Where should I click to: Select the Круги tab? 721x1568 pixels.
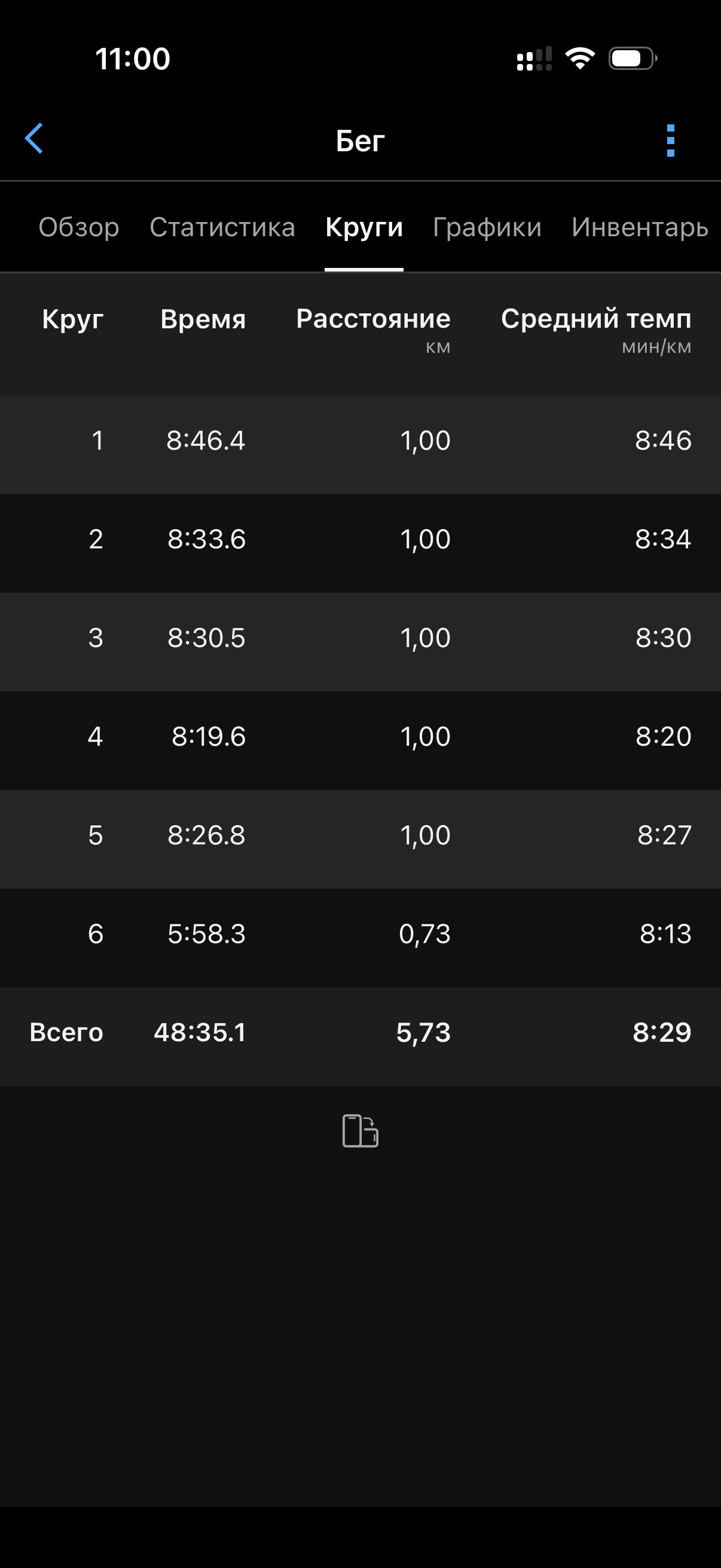(x=364, y=227)
